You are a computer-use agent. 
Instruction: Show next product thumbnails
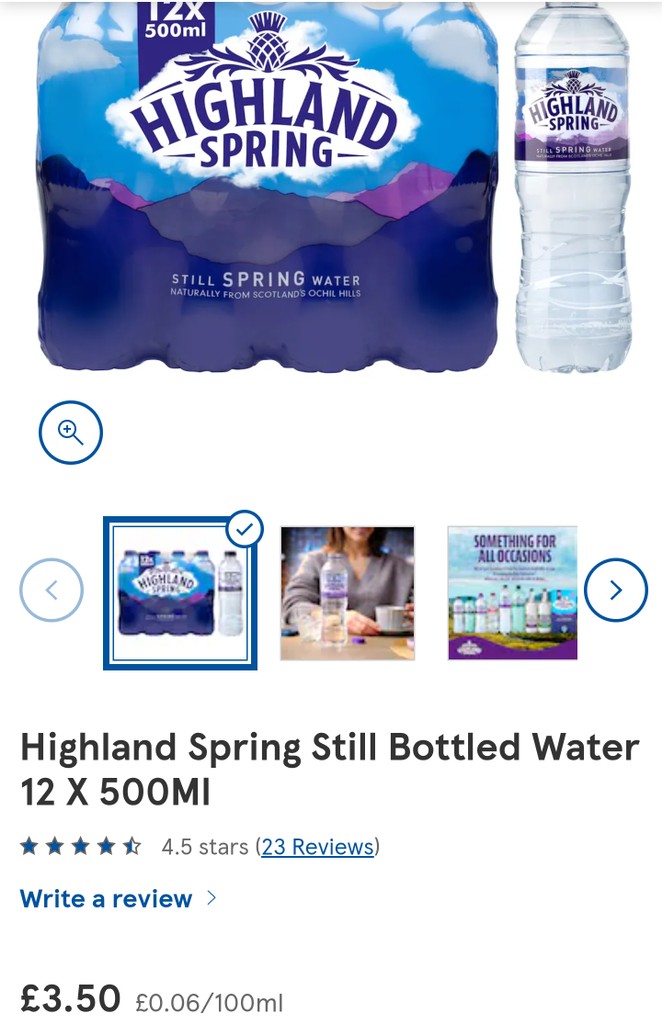click(x=615, y=590)
